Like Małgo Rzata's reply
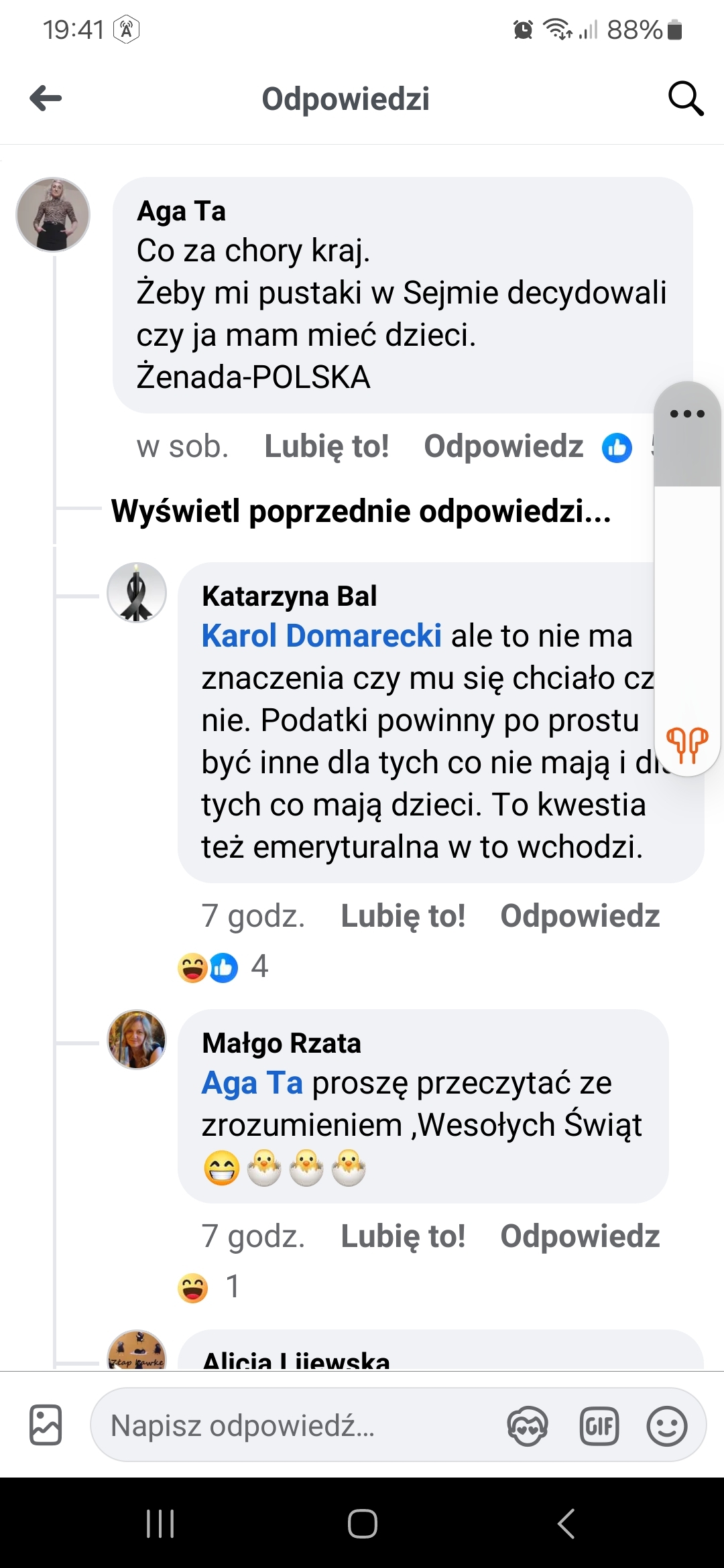The image size is (724, 1568). (x=403, y=1236)
